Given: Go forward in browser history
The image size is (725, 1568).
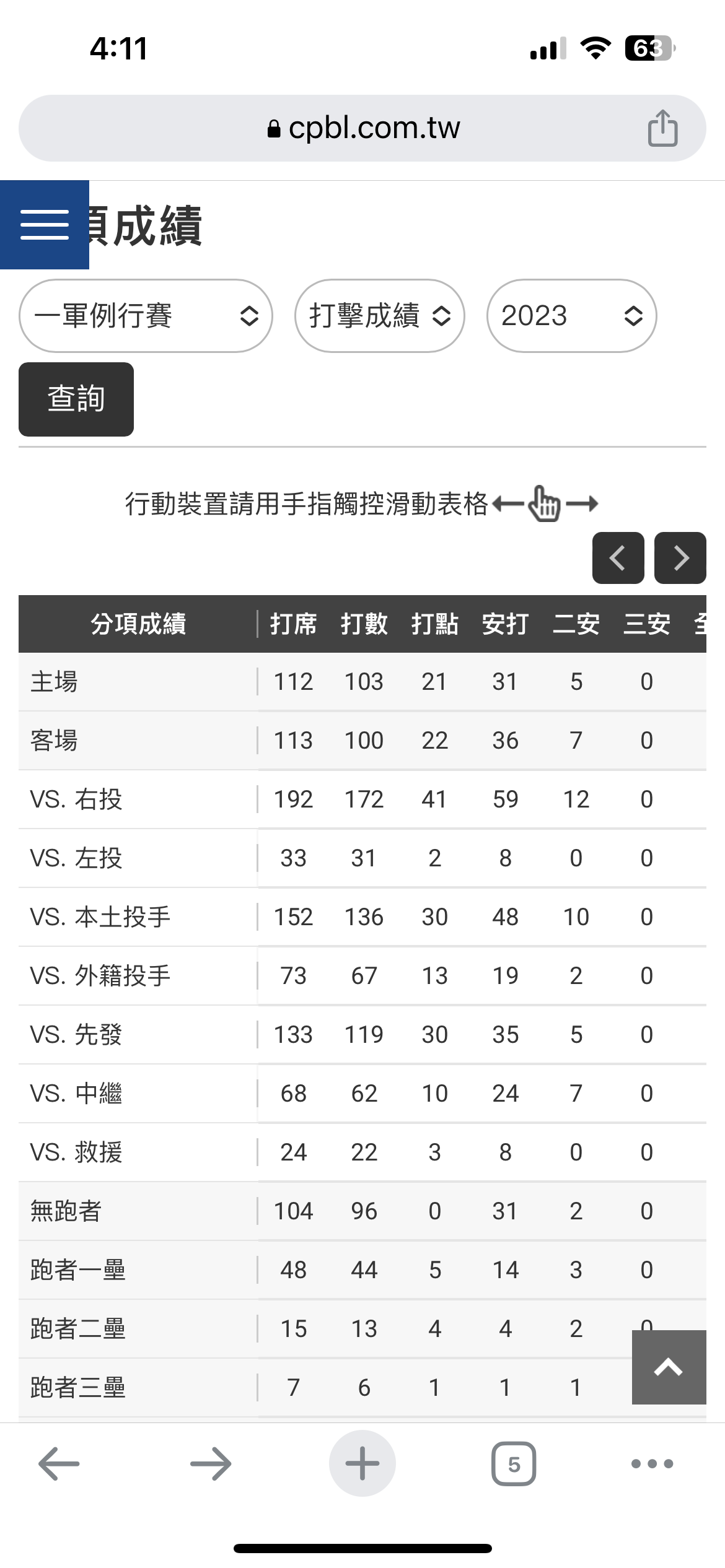Looking at the screenshot, I should (211, 1464).
